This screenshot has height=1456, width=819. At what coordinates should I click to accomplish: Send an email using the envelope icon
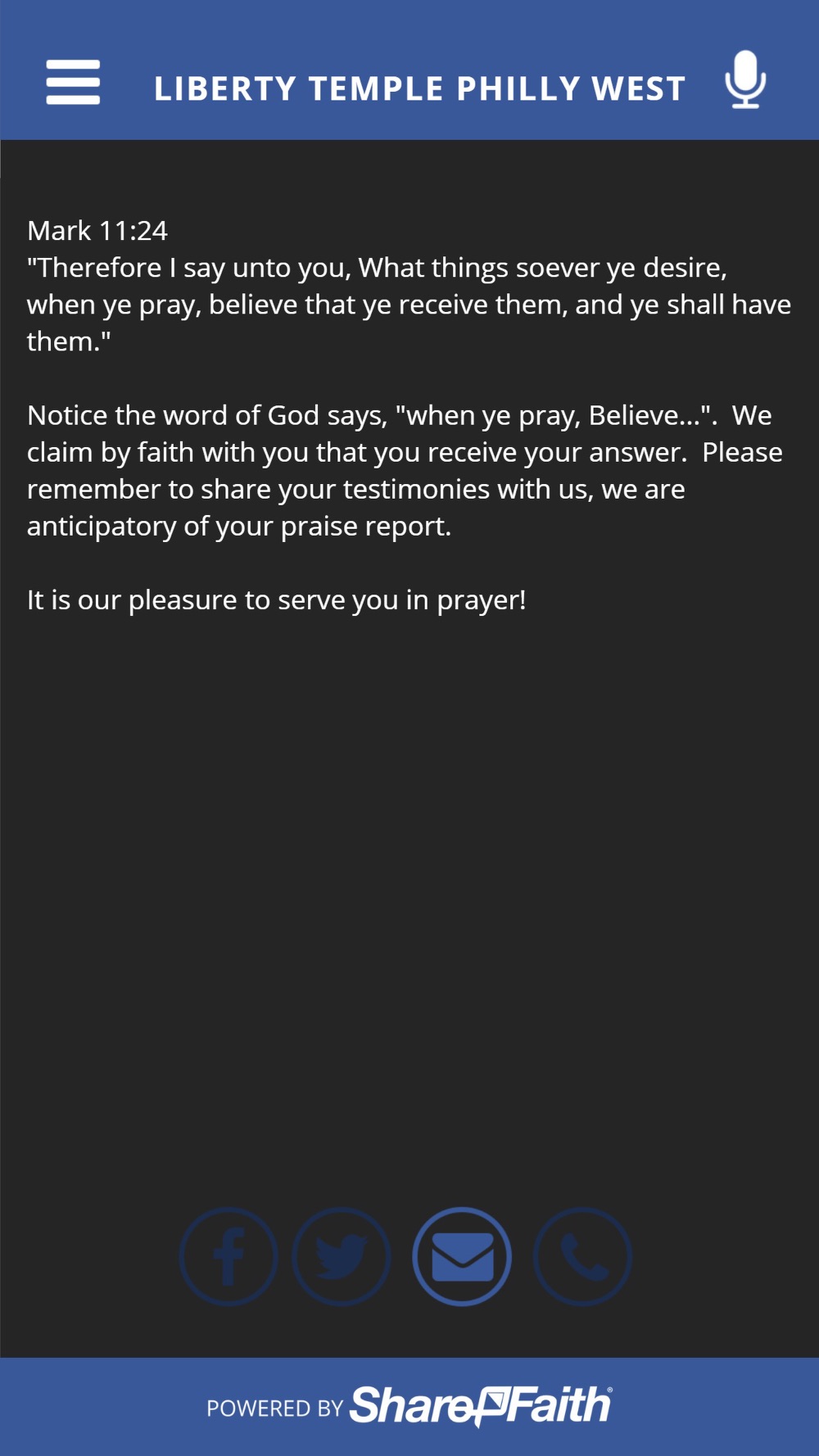[x=462, y=1256]
